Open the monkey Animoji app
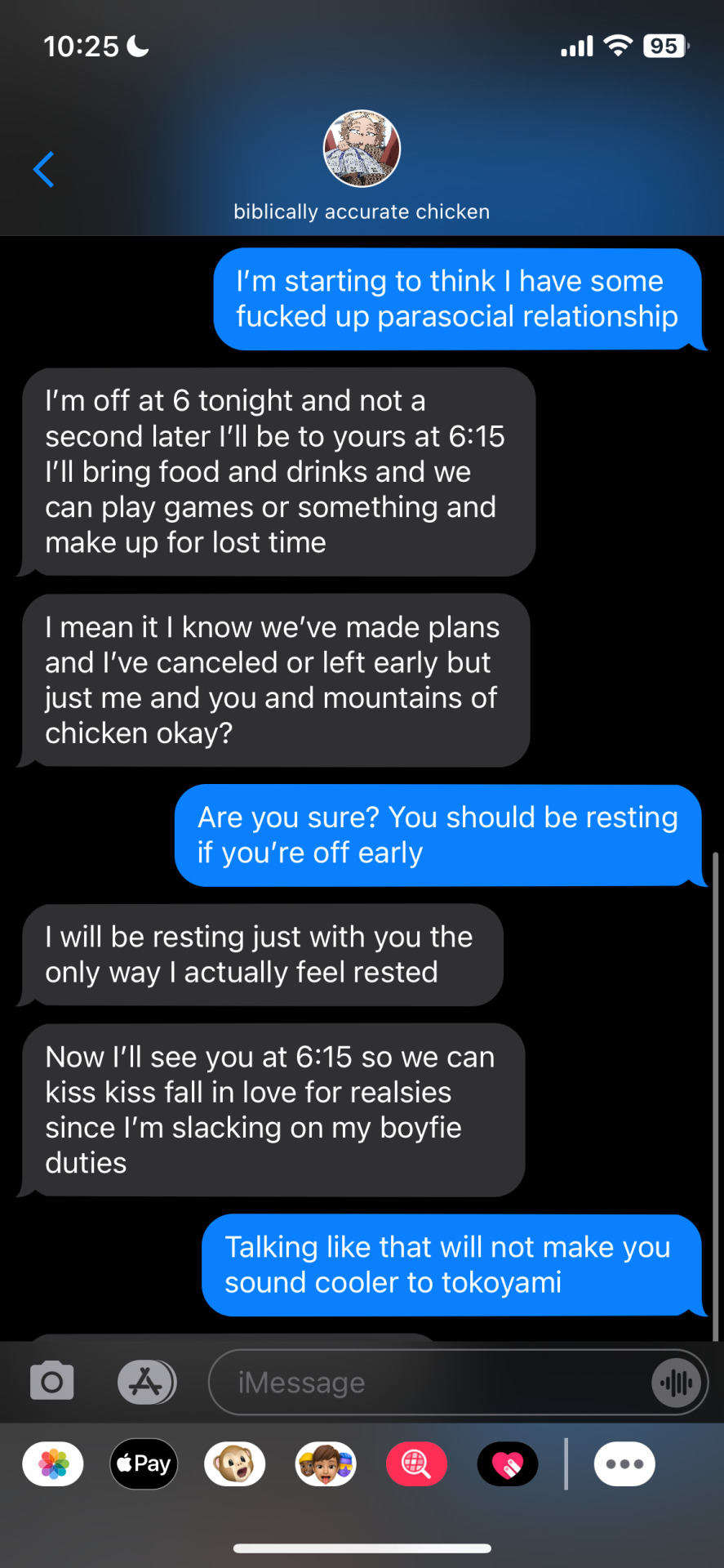This screenshot has width=724, height=1568. pos(234,1464)
